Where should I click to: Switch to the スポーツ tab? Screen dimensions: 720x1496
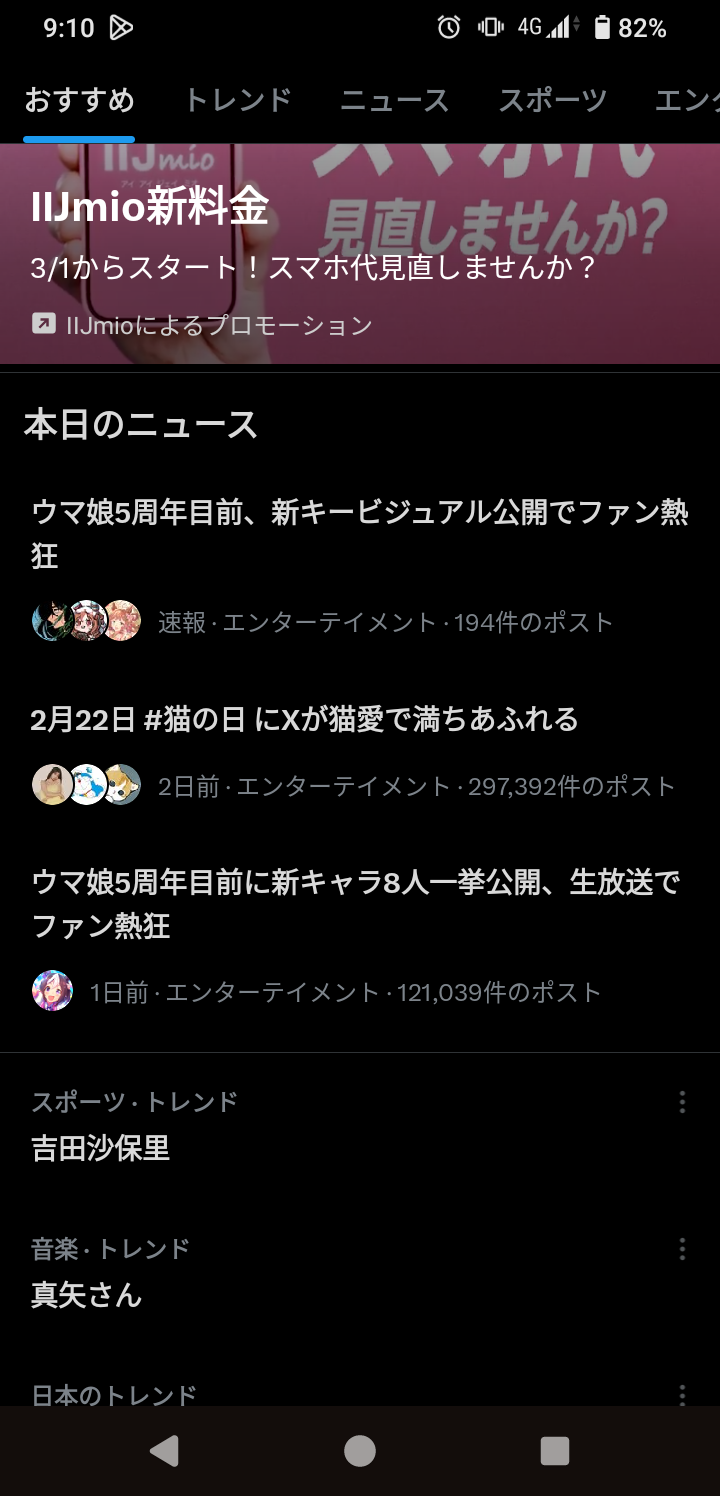point(552,100)
